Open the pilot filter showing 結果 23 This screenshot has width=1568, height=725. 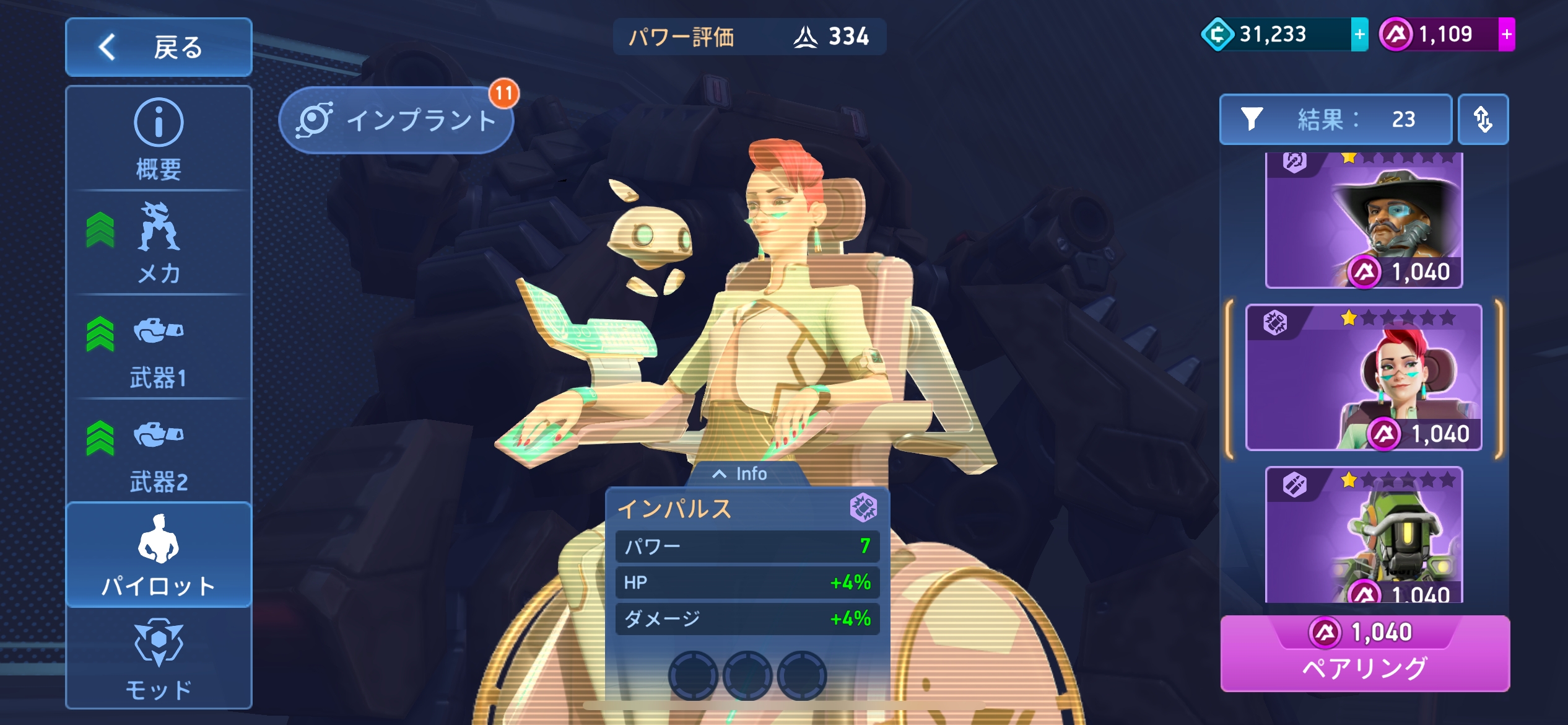(x=1335, y=119)
